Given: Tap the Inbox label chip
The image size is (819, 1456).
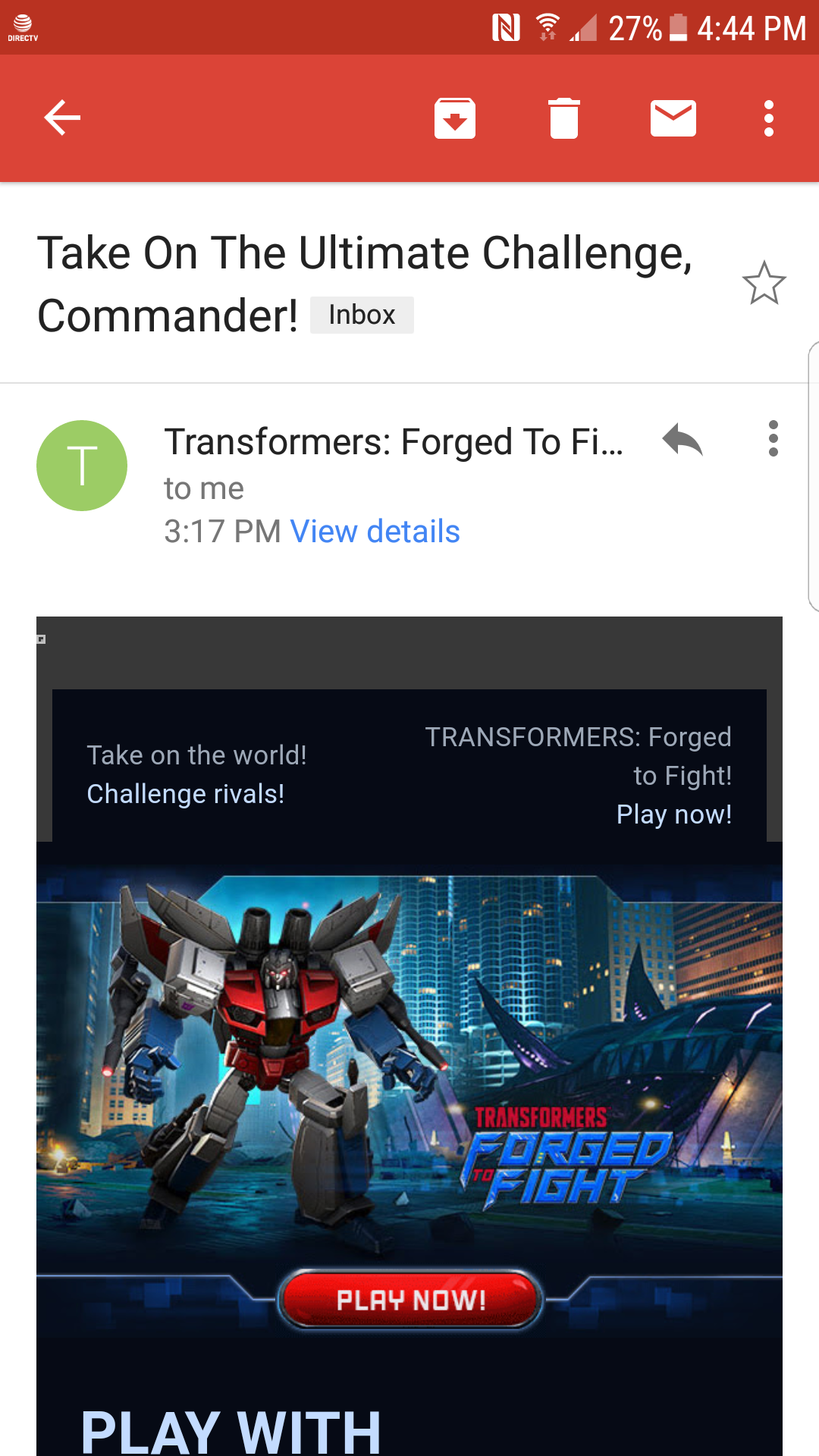Looking at the screenshot, I should pyautogui.click(x=362, y=315).
